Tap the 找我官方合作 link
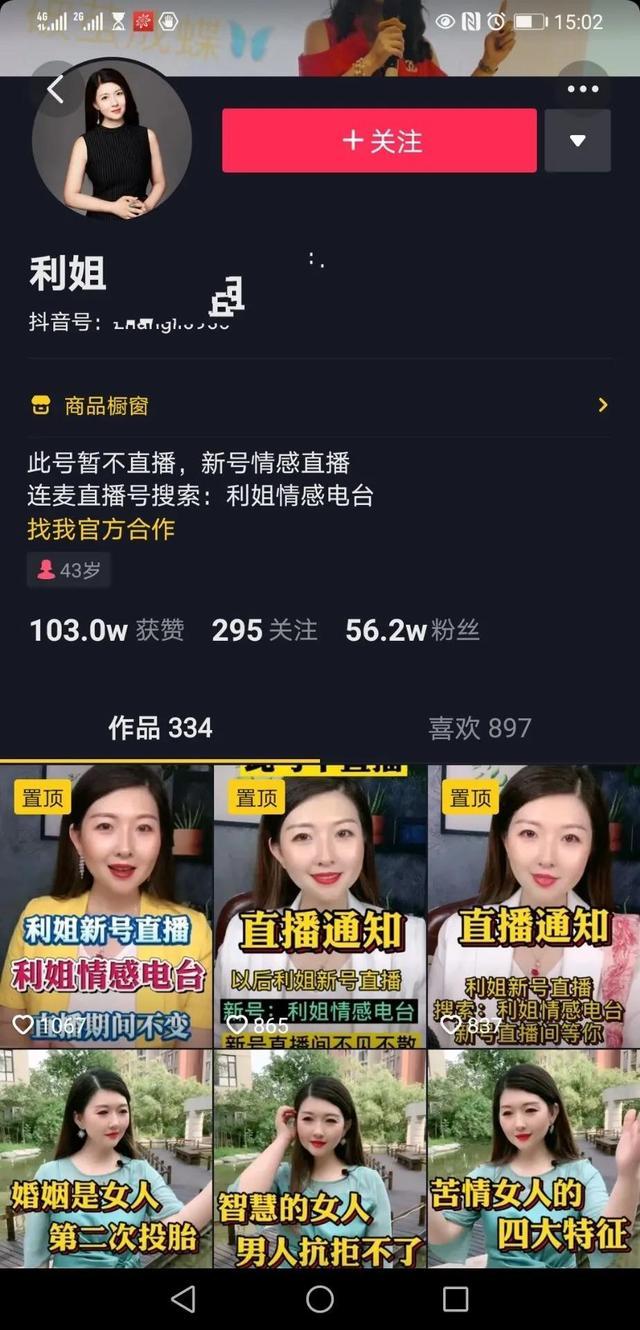Image resolution: width=640 pixels, height=1330 pixels. pos(101,529)
